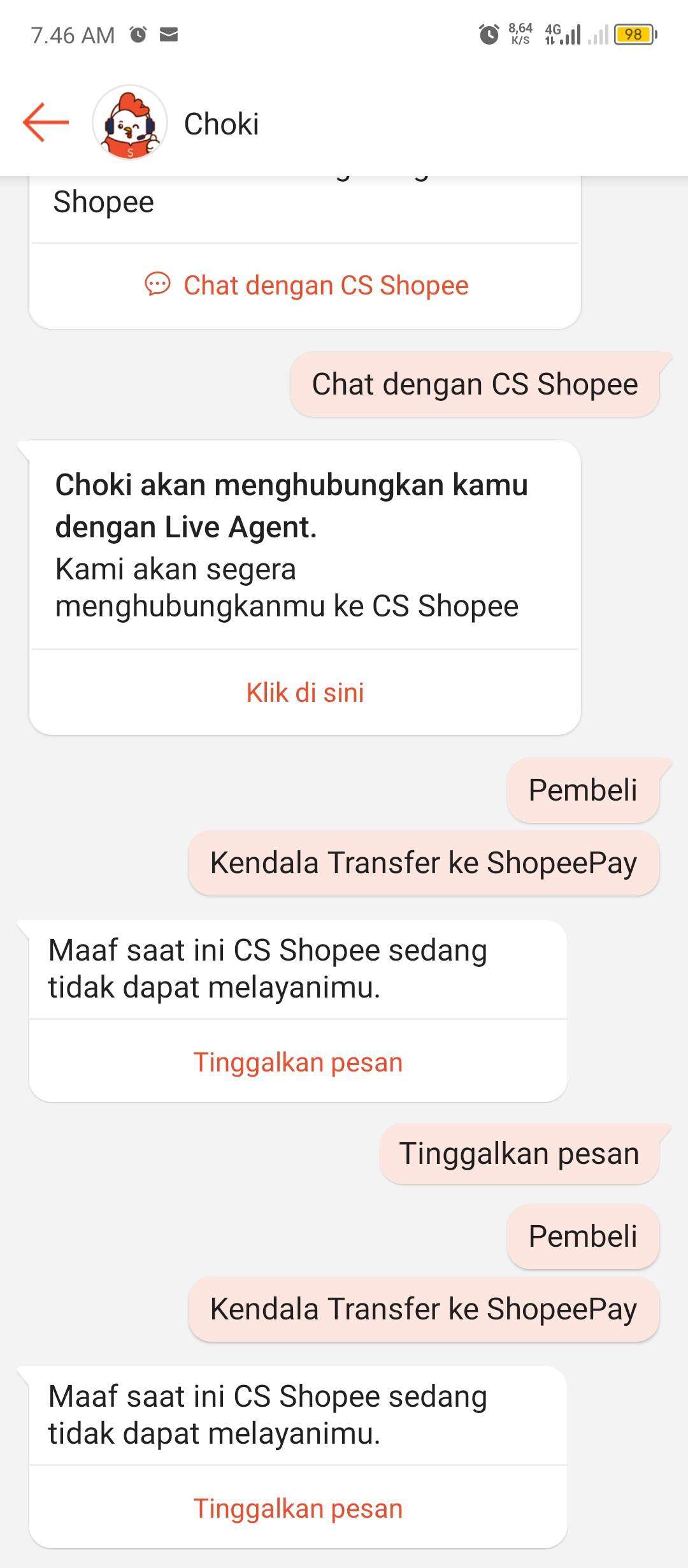Go back using the red arrow

pos(45,122)
